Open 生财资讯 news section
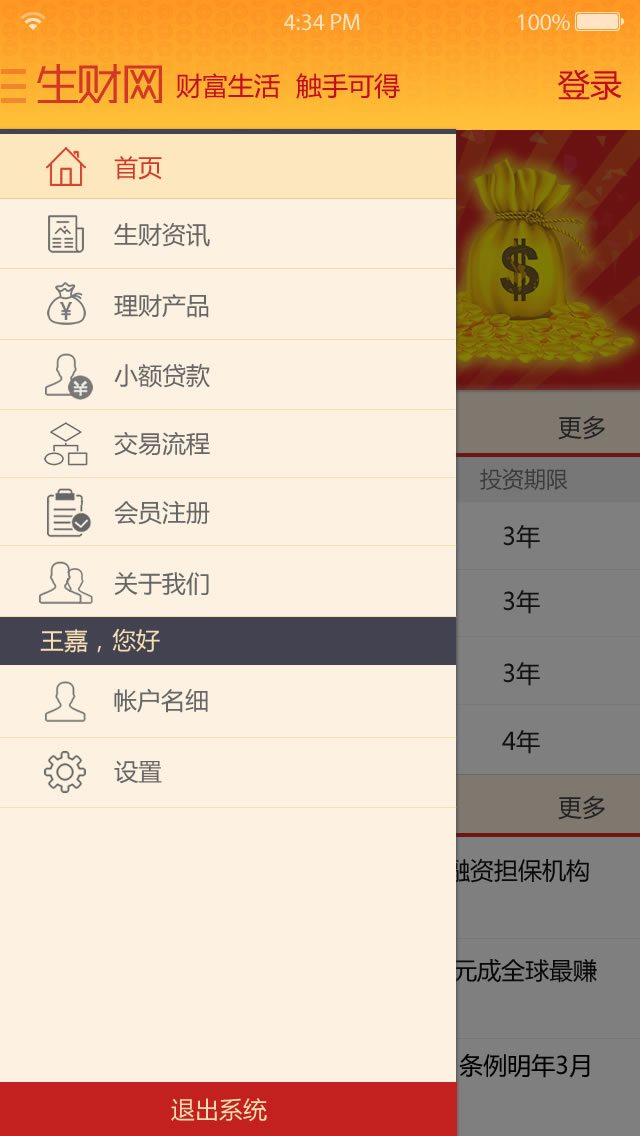 (227, 235)
